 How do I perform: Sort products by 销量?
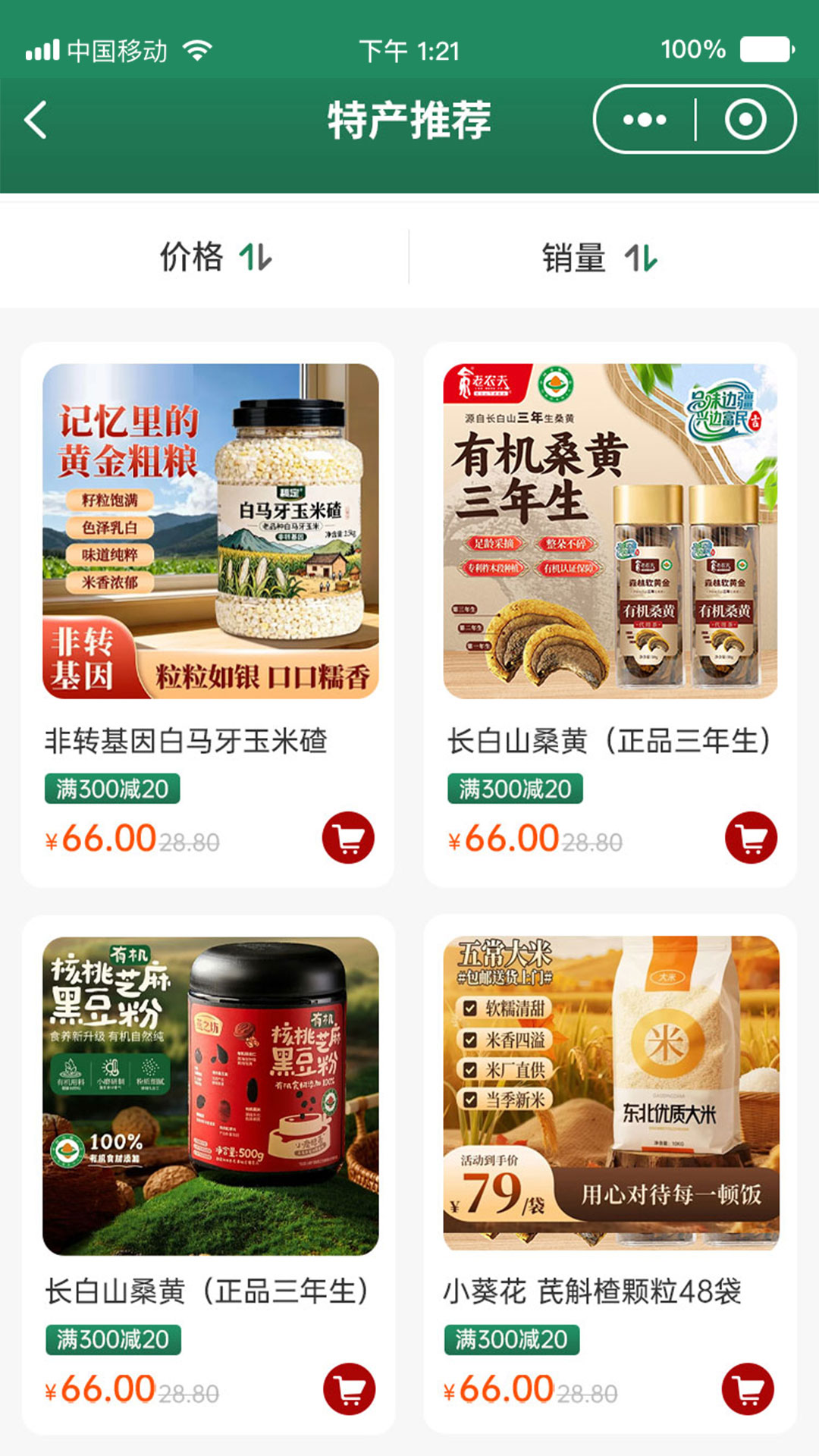(x=599, y=258)
